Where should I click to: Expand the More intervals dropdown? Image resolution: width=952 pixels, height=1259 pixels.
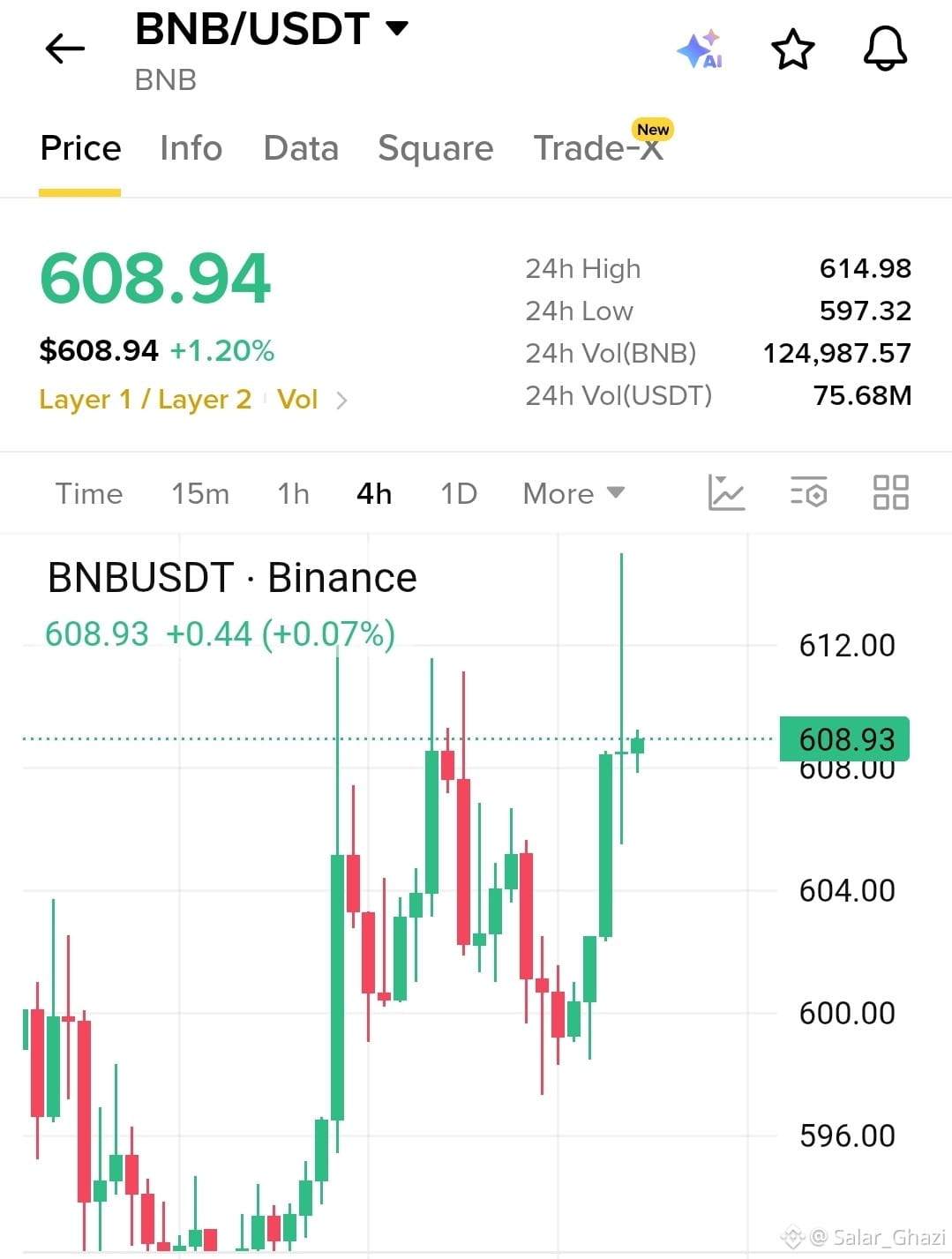coord(573,493)
